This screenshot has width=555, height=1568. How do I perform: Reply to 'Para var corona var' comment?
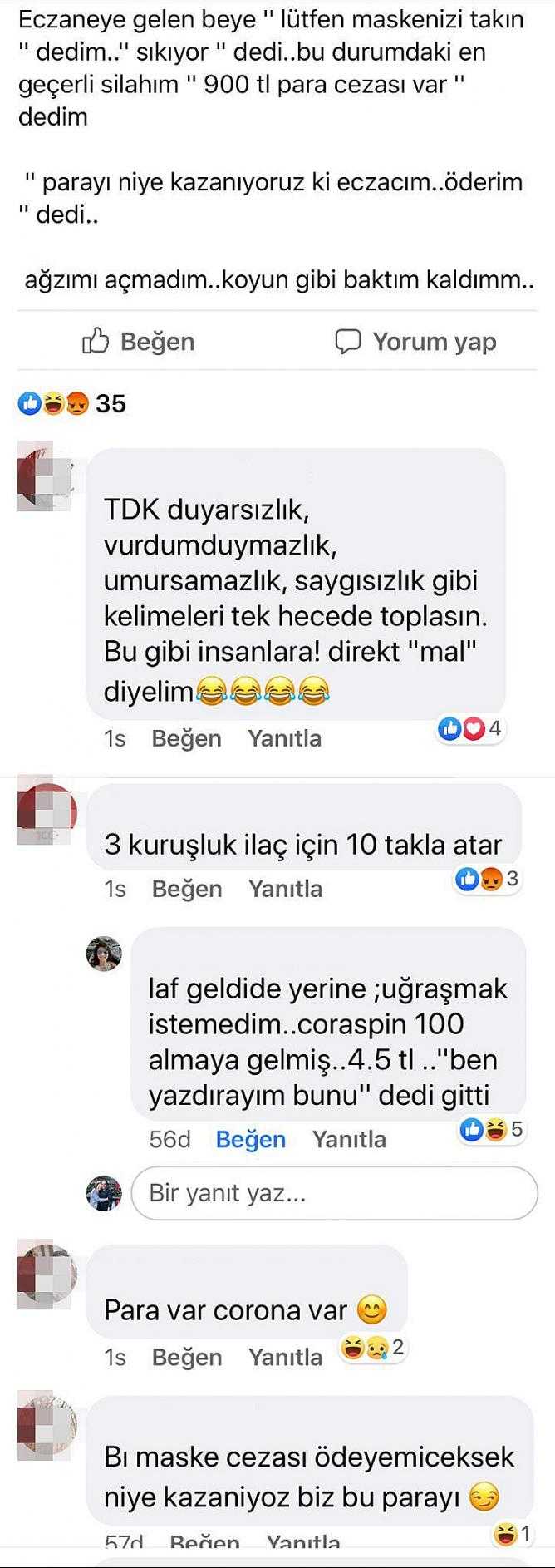pyautogui.click(x=285, y=1357)
